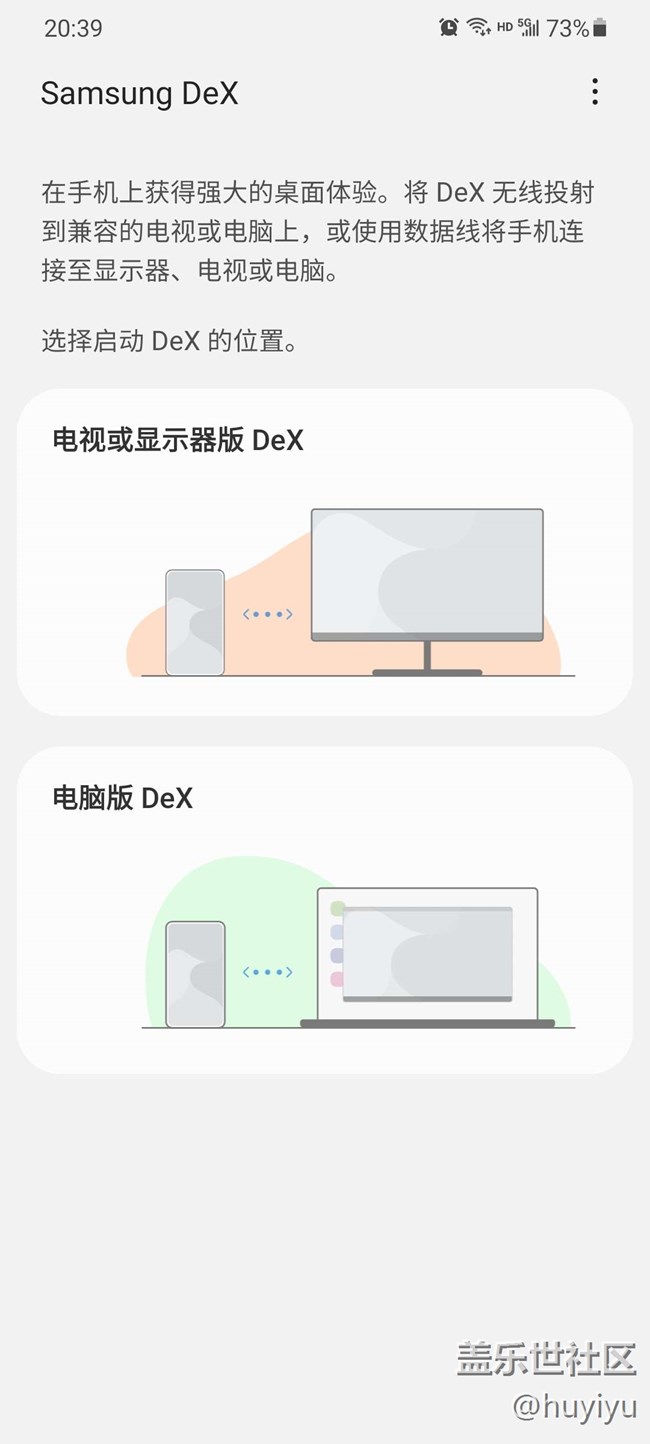Choose the 电脑版 DeX card
Image resolution: width=650 pixels, height=1444 pixels.
[x=325, y=910]
